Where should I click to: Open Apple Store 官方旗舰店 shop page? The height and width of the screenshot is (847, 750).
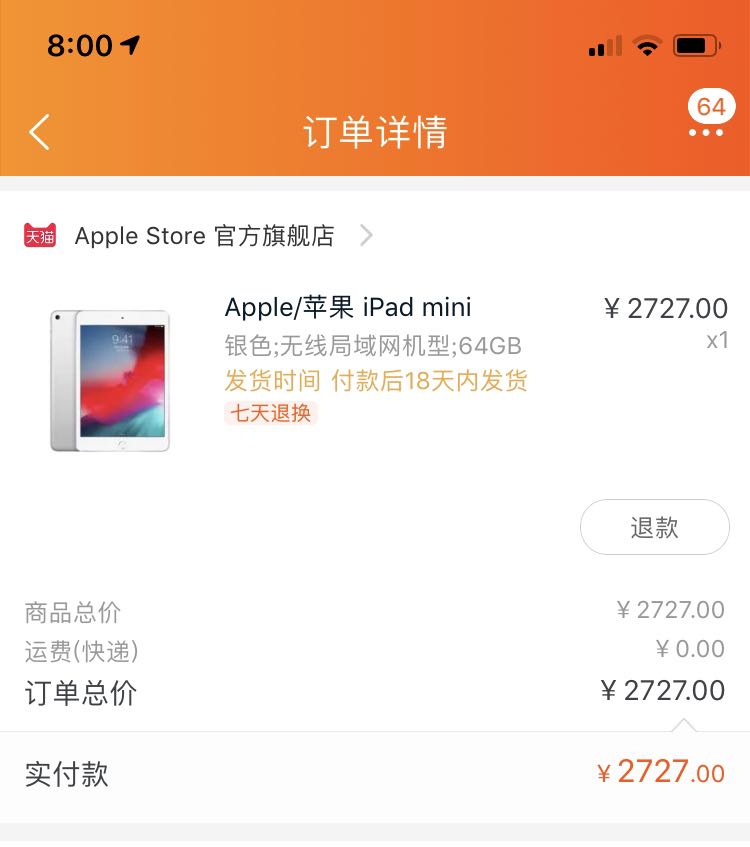(x=204, y=236)
